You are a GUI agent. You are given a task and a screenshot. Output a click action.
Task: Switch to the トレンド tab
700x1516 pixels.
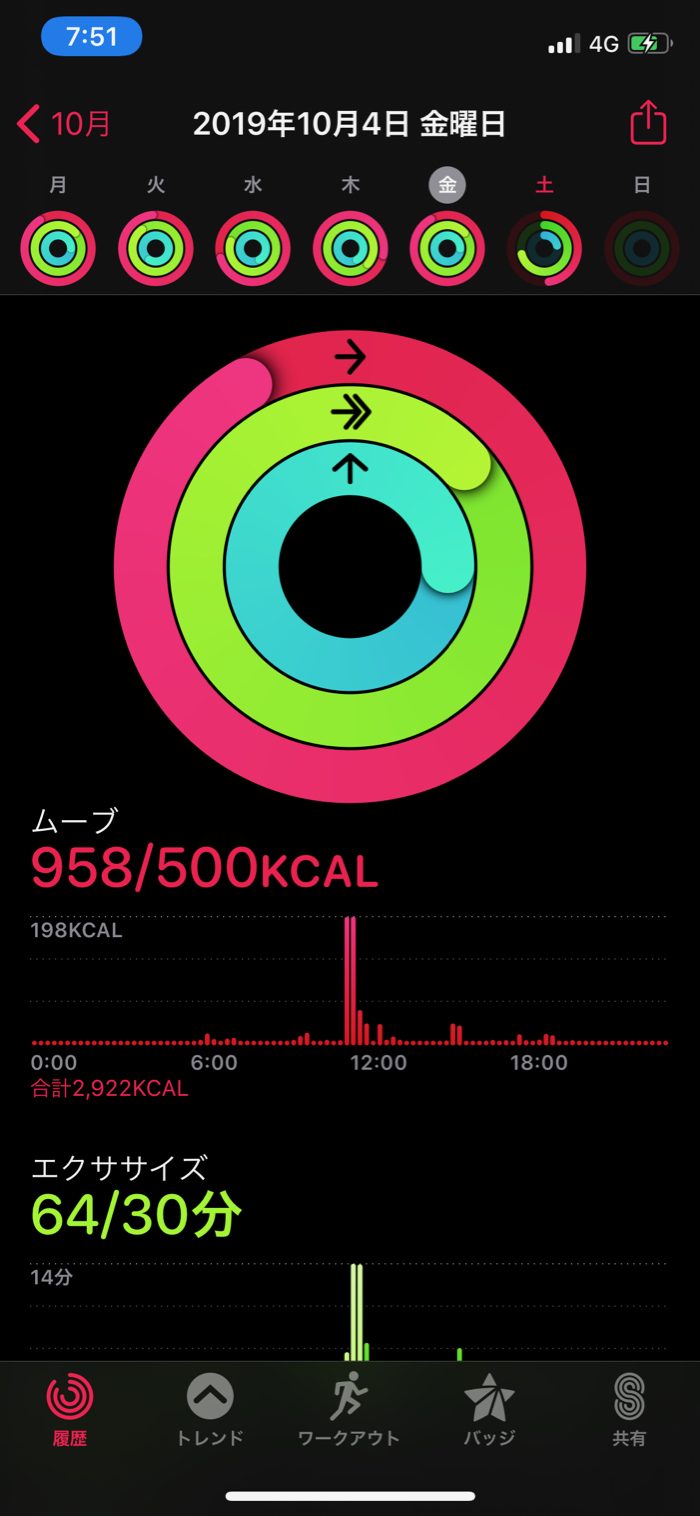[x=210, y=1409]
